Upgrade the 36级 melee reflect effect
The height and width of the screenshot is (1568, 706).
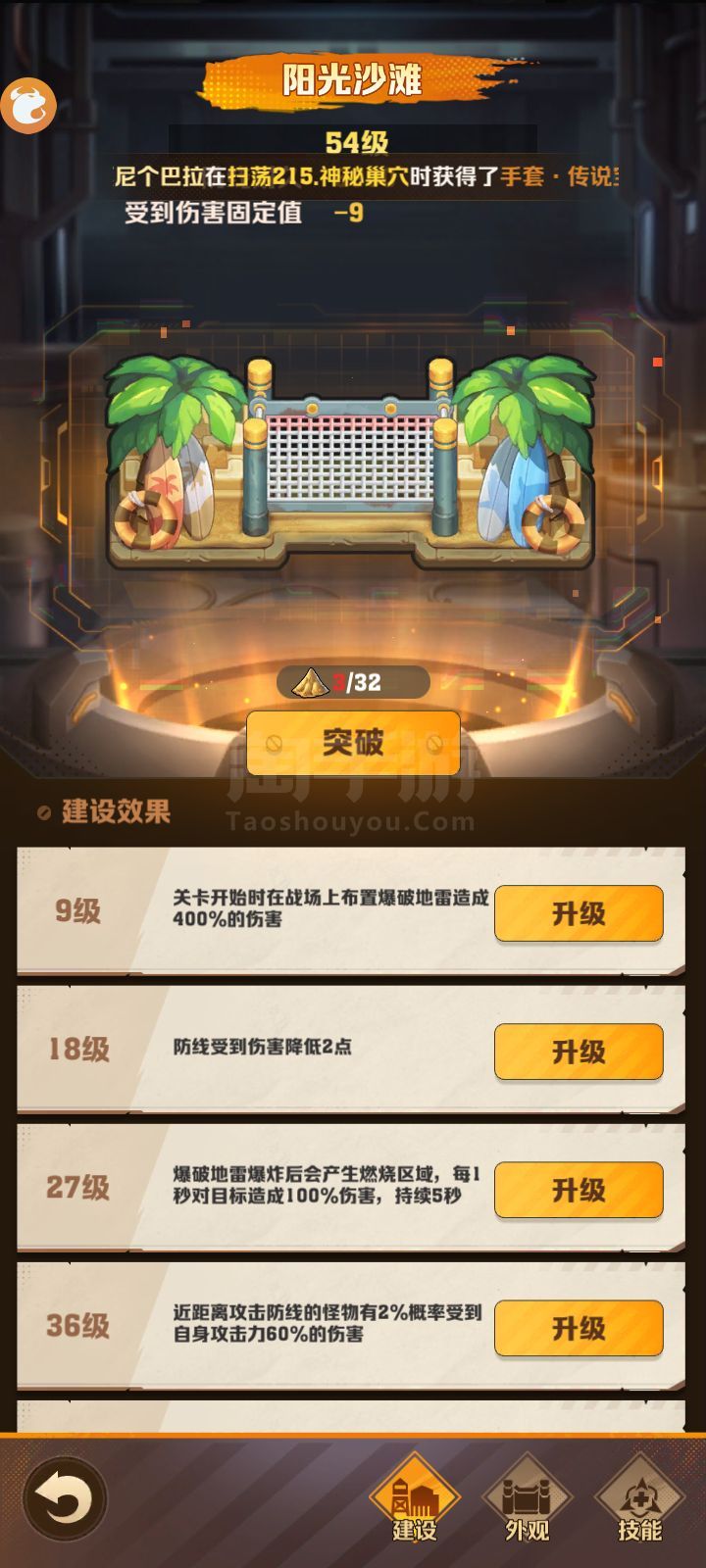[579, 1328]
